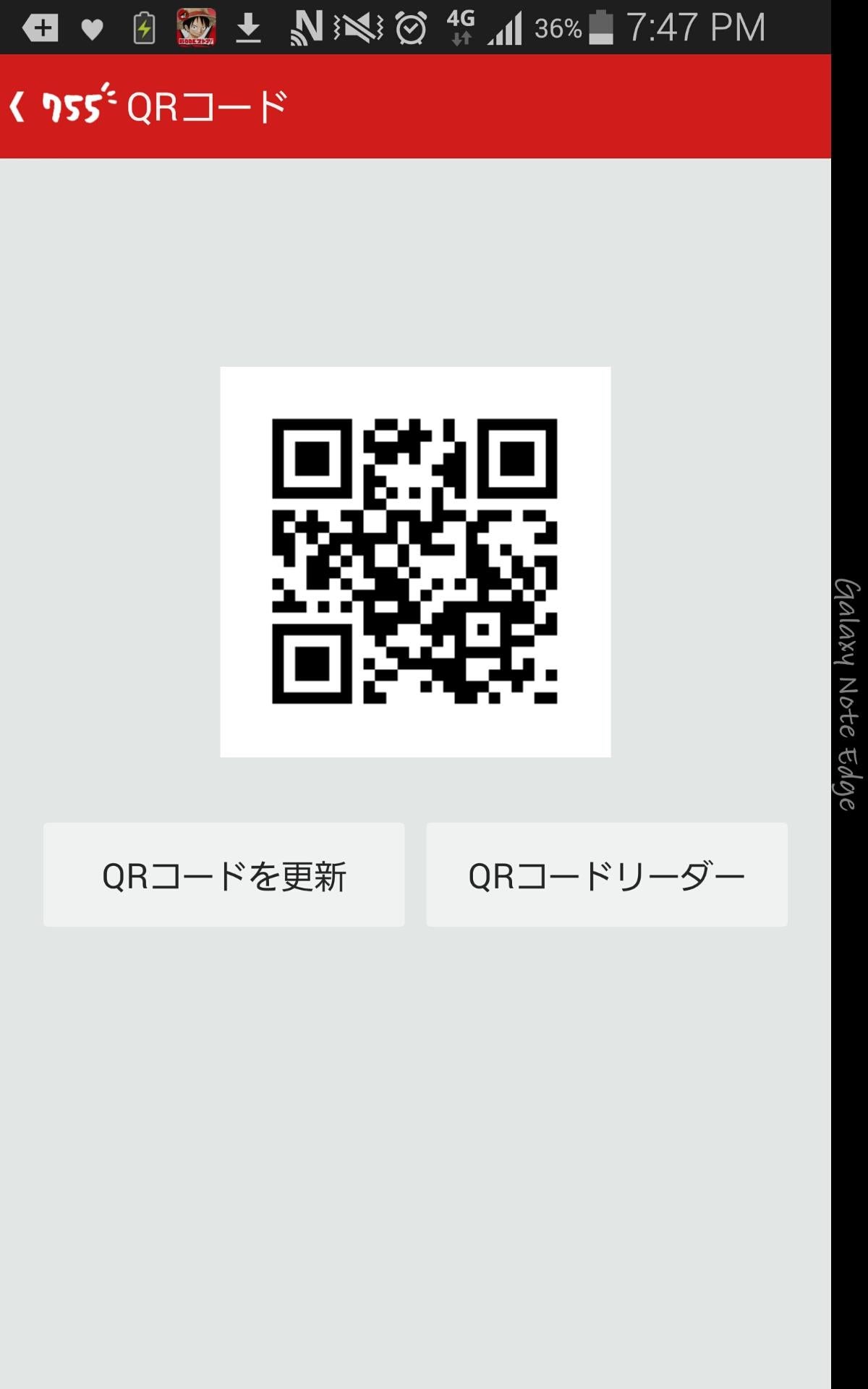868x1389 pixels.
Task: Tap QRコードを更新 to refresh the QR code
Action: click(x=224, y=873)
